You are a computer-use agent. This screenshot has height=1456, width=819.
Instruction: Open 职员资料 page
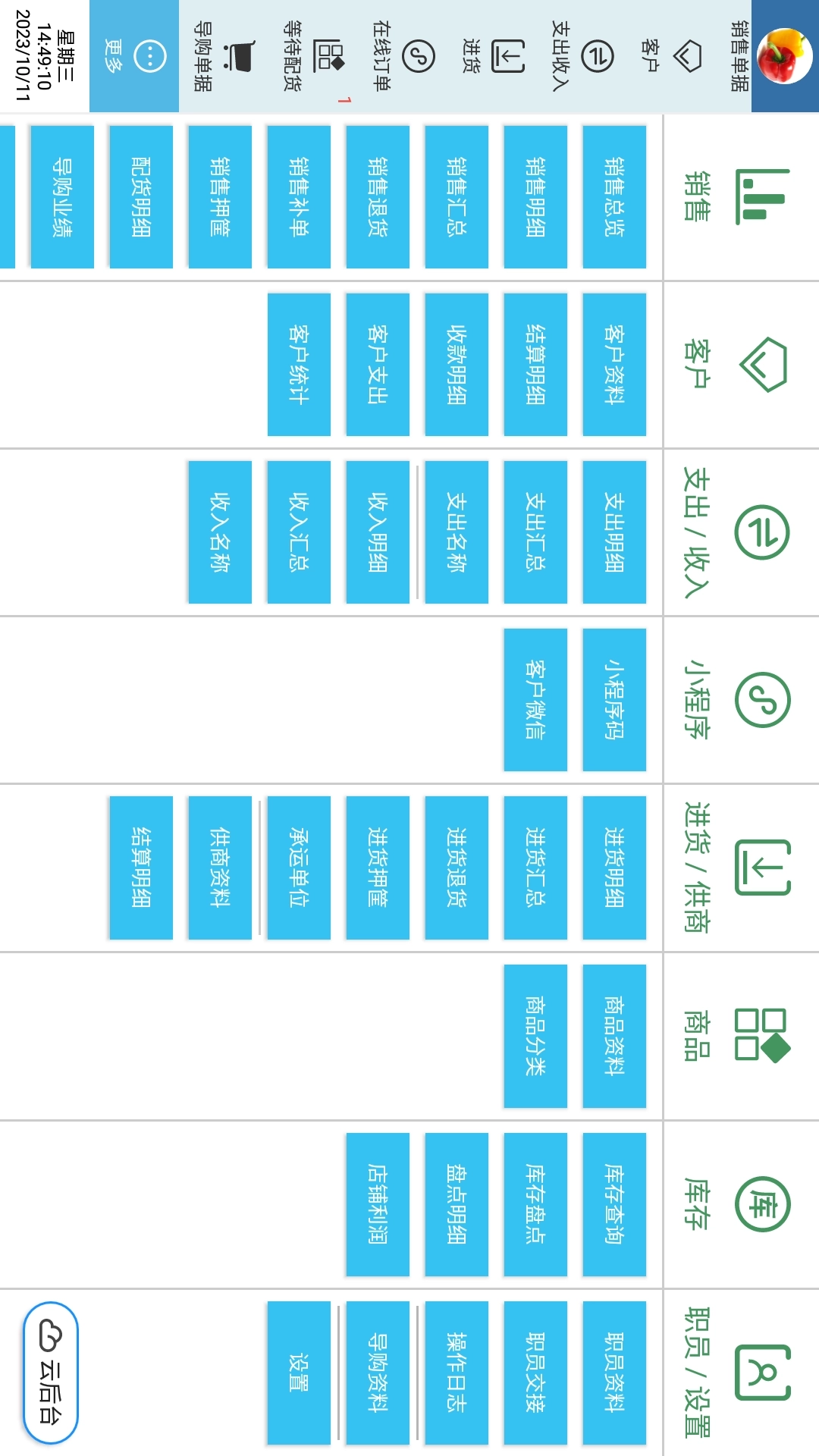614,1373
